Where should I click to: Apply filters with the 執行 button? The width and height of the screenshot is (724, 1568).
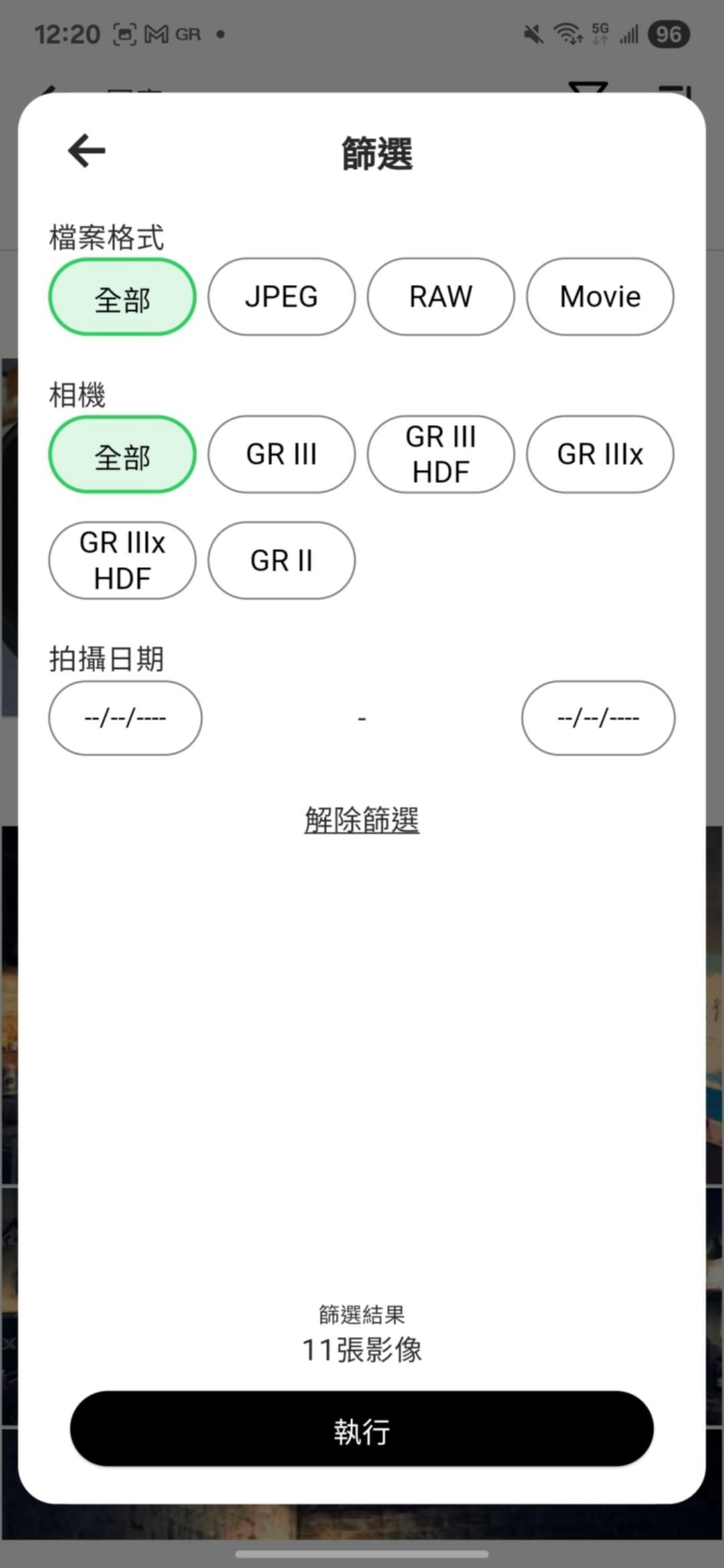coord(362,1429)
